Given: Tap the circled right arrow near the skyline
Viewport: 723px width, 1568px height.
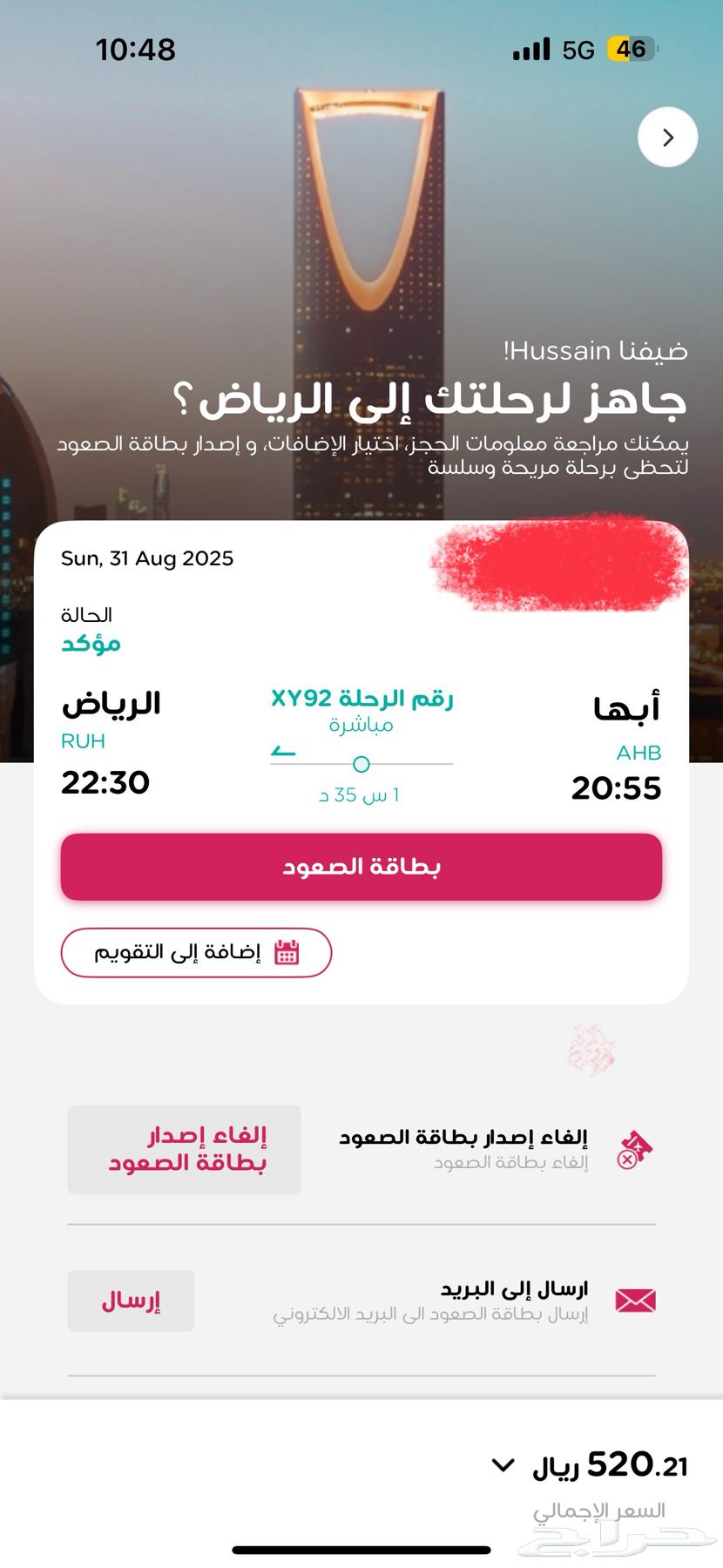Looking at the screenshot, I should (x=667, y=137).
